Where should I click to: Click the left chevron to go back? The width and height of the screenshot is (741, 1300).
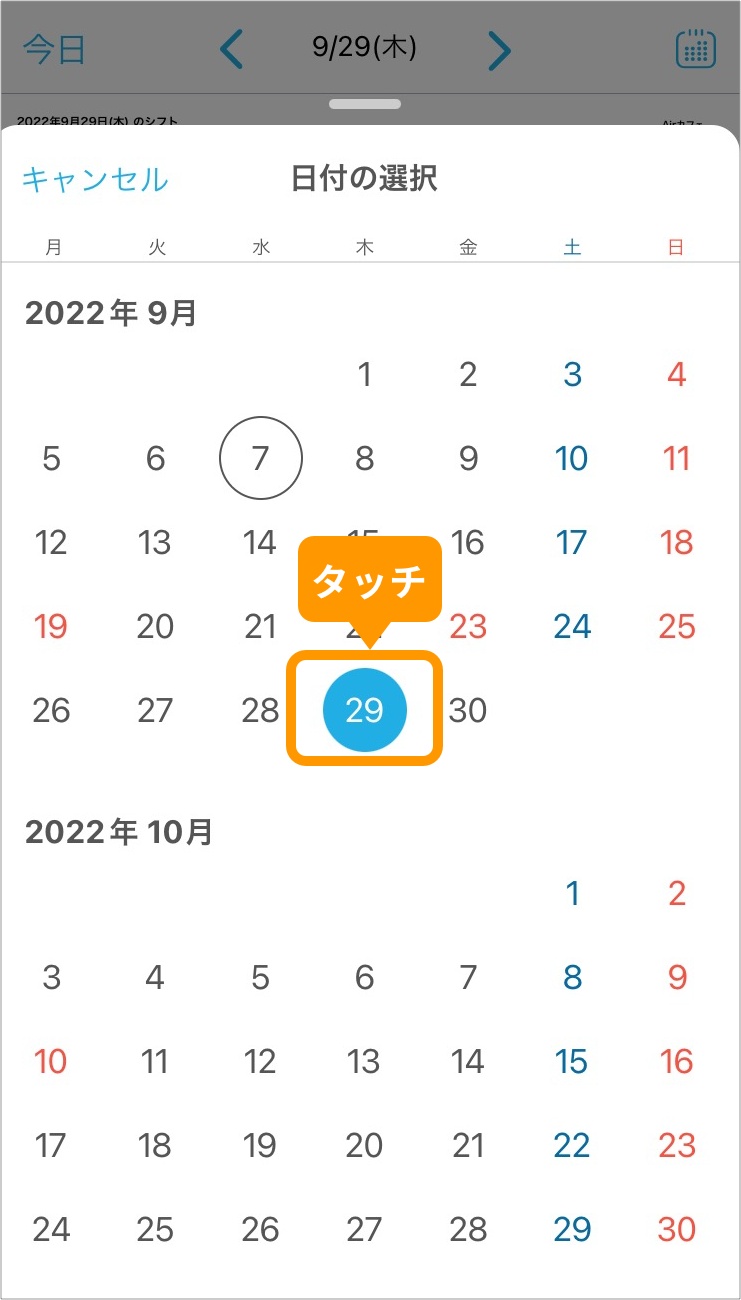click(232, 49)
